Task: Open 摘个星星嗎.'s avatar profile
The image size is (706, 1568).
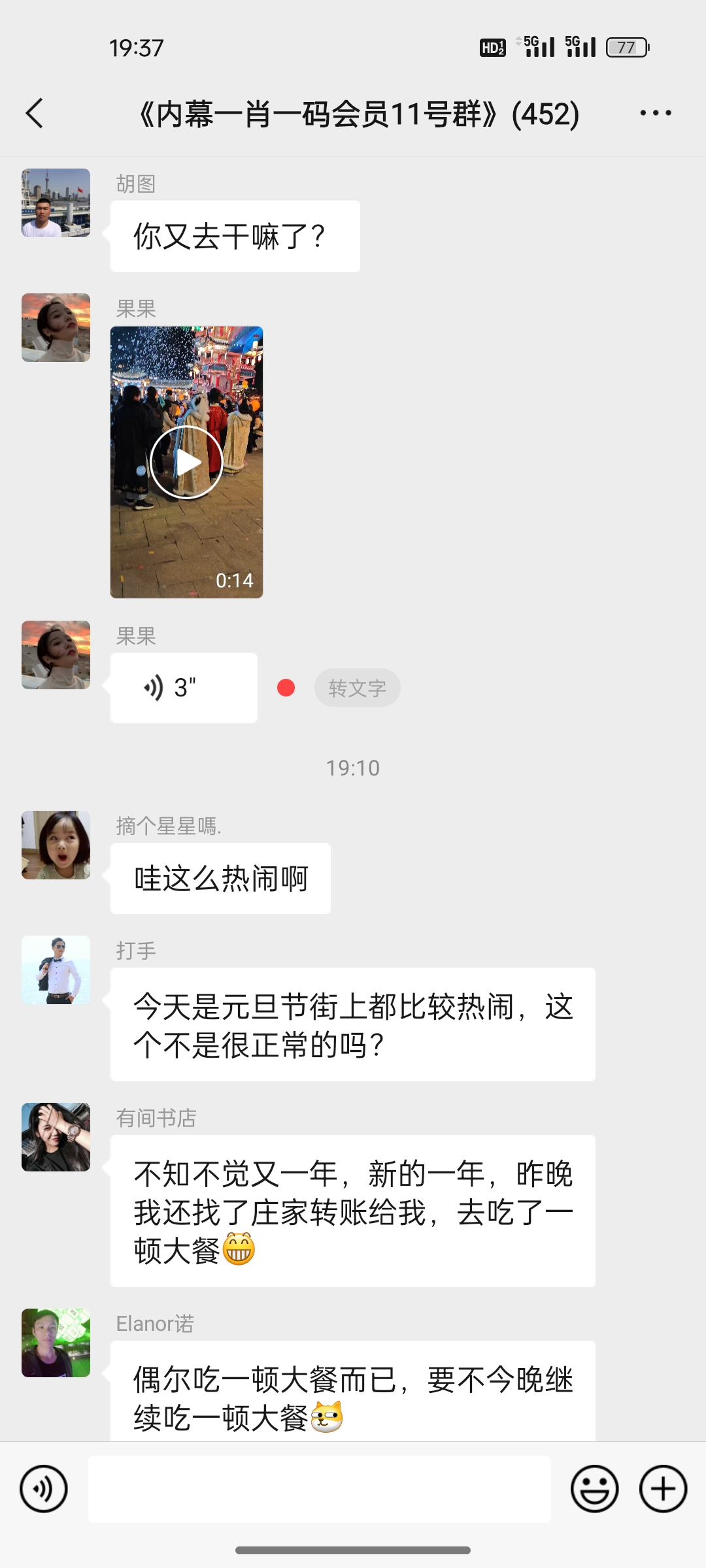Action: (x=56, y=845)
